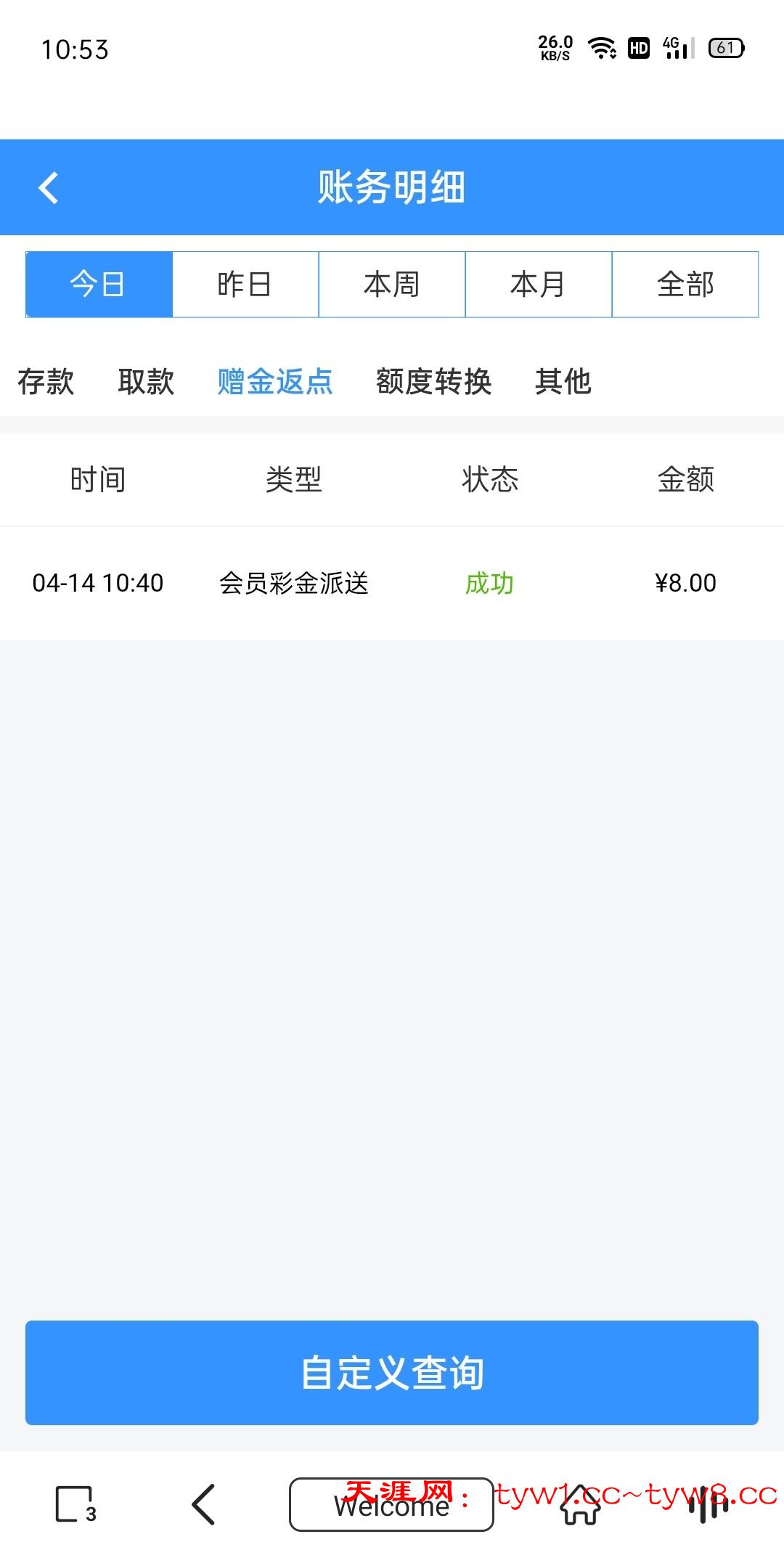
Task: Open the 其他 category
Action: pyautogui.click(x=563, y=382)
